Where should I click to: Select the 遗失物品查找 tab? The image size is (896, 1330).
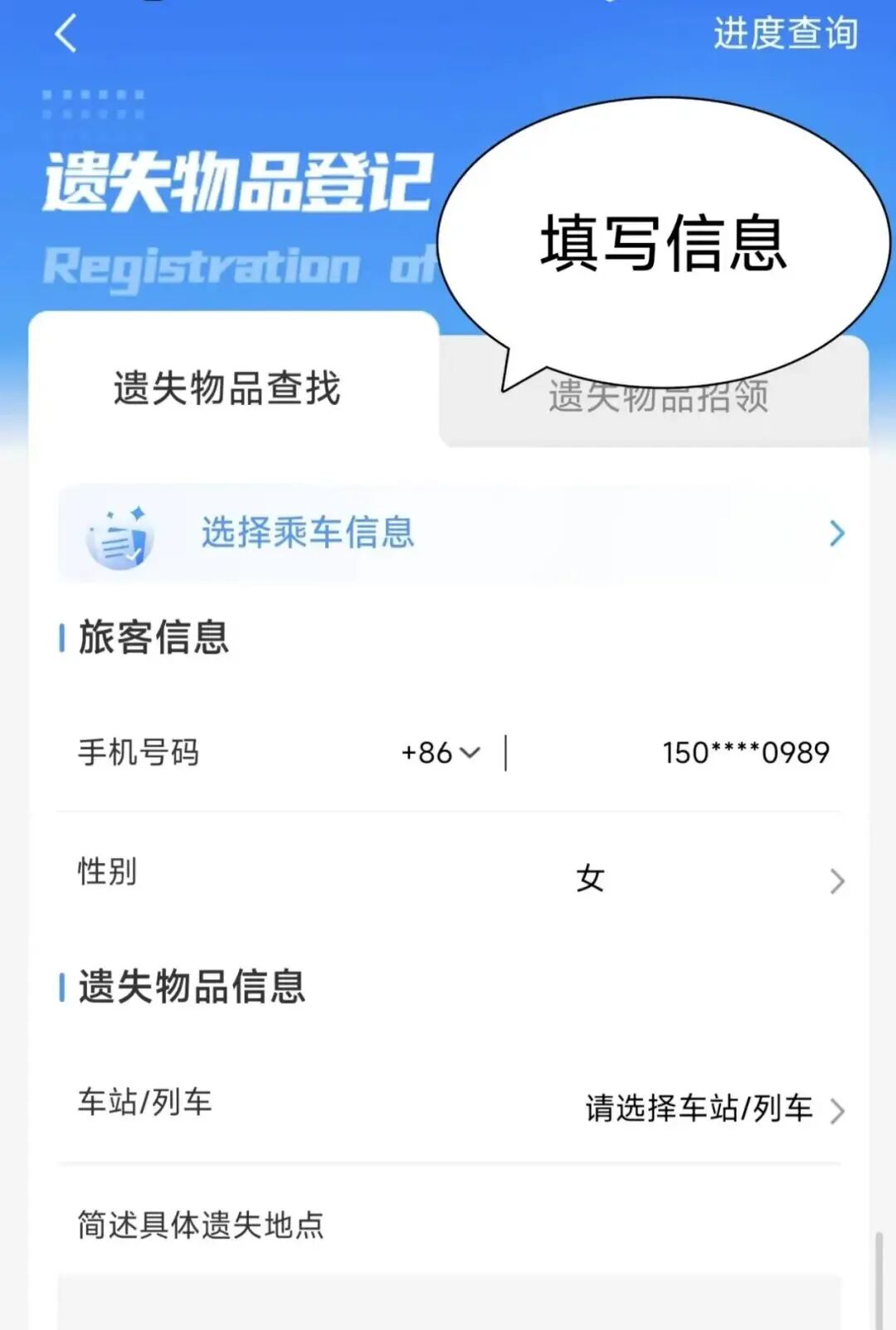pyautogui.click(x=226, y=388)
